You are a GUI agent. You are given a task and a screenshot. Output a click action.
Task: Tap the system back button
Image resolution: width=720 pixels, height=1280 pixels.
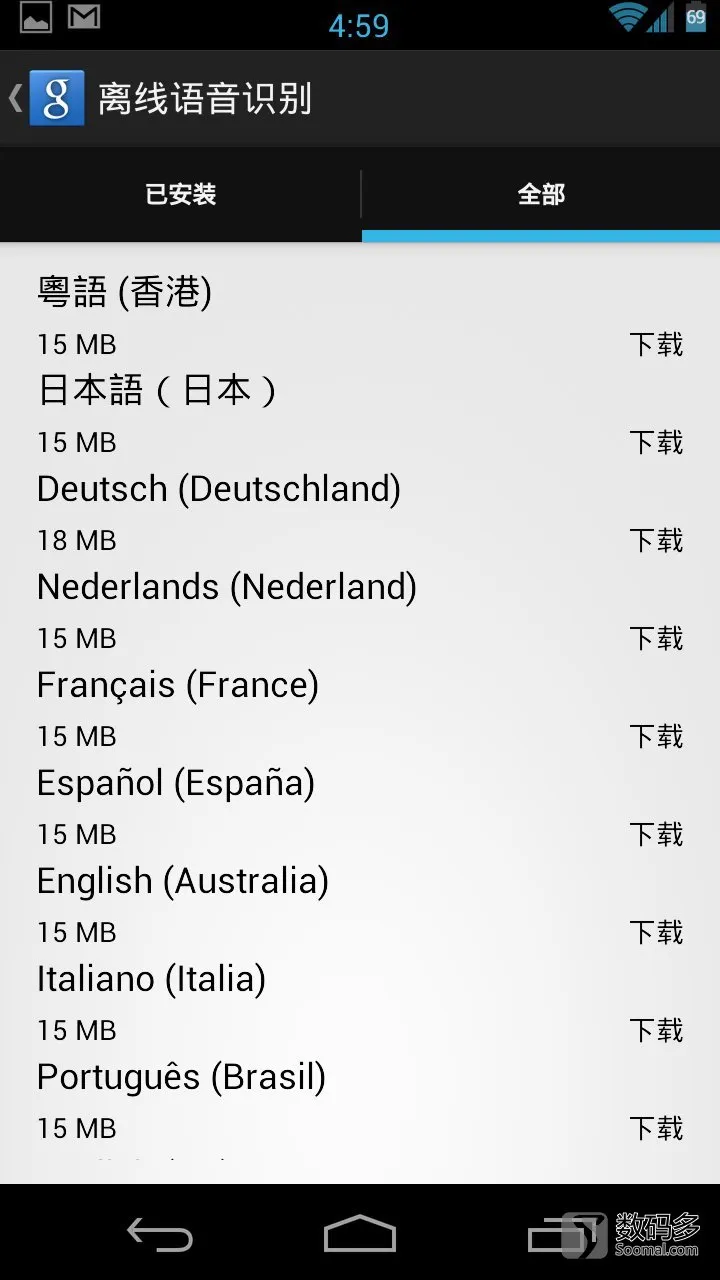[x=160, y=1234]
